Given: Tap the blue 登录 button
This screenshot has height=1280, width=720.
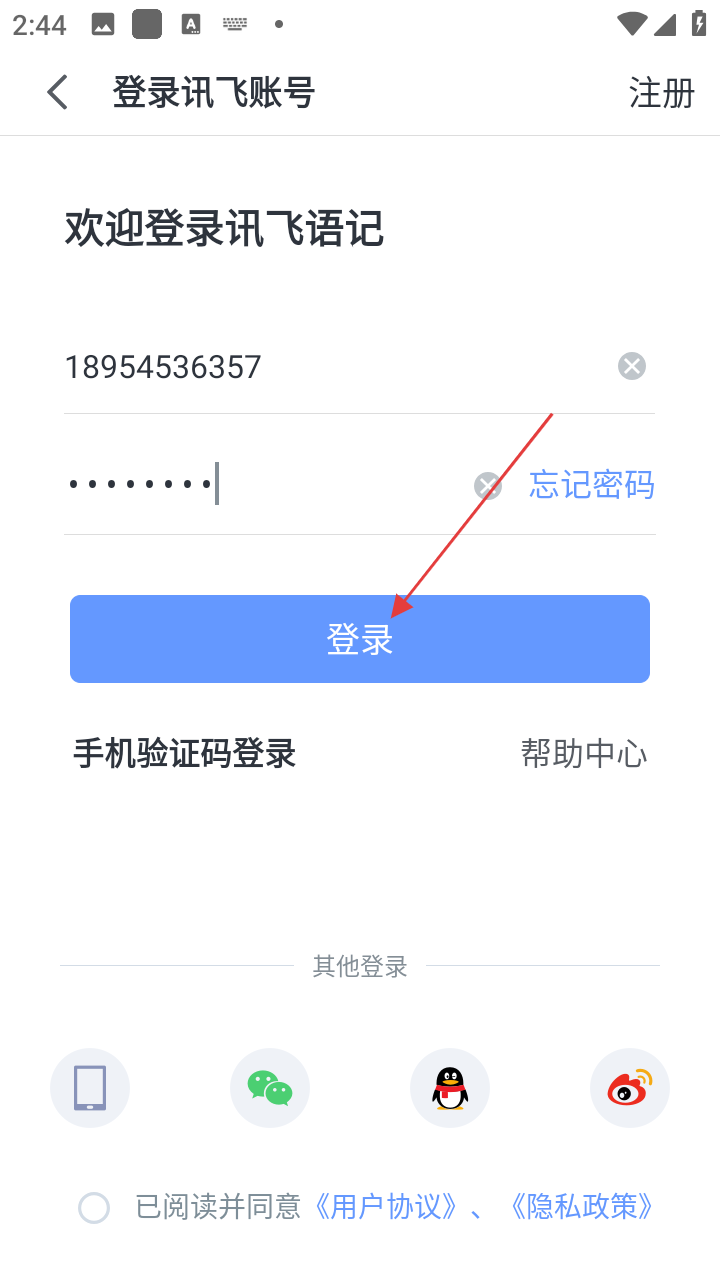Looking at the screenshot, I should tap(360, 639).
